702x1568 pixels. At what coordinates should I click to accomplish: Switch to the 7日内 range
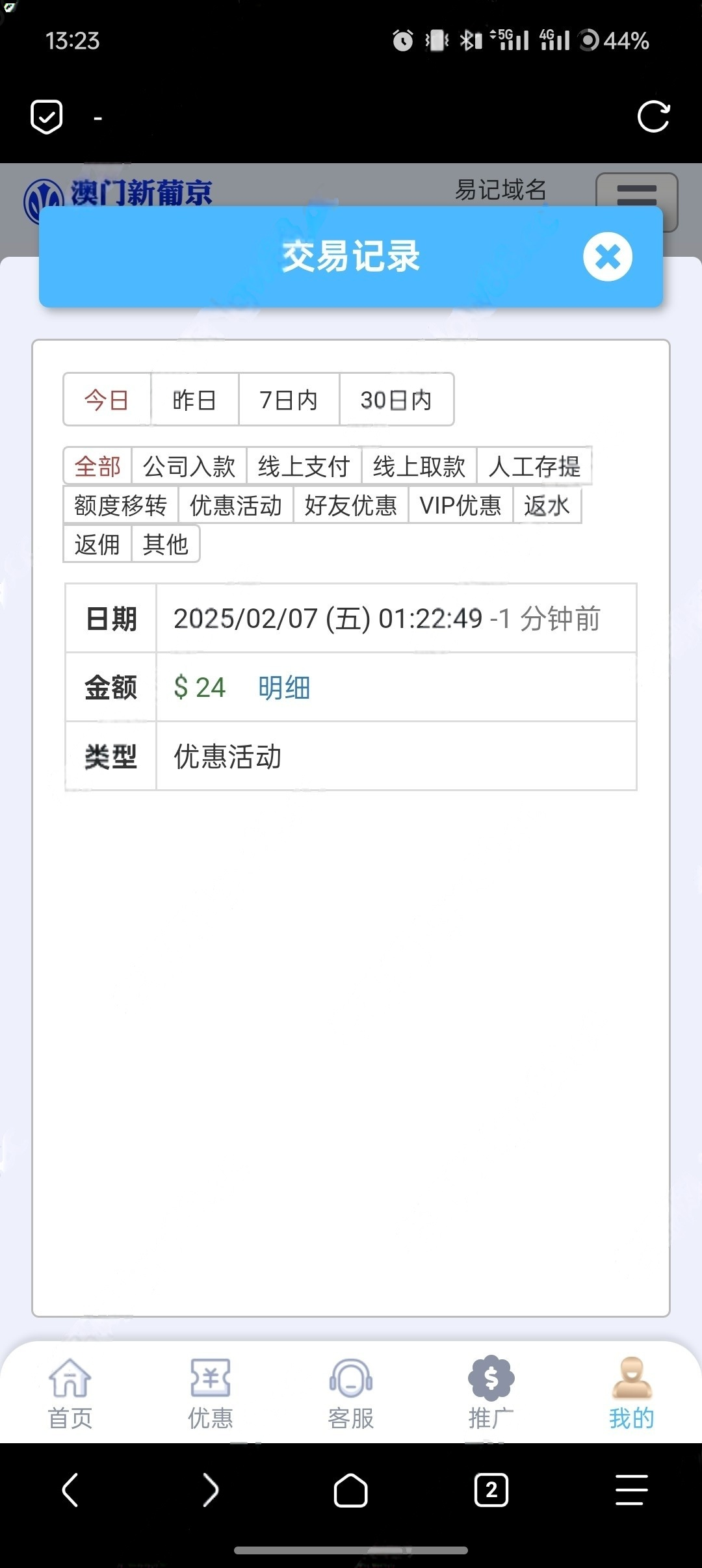pyautogui.click(x=289, y=400)
